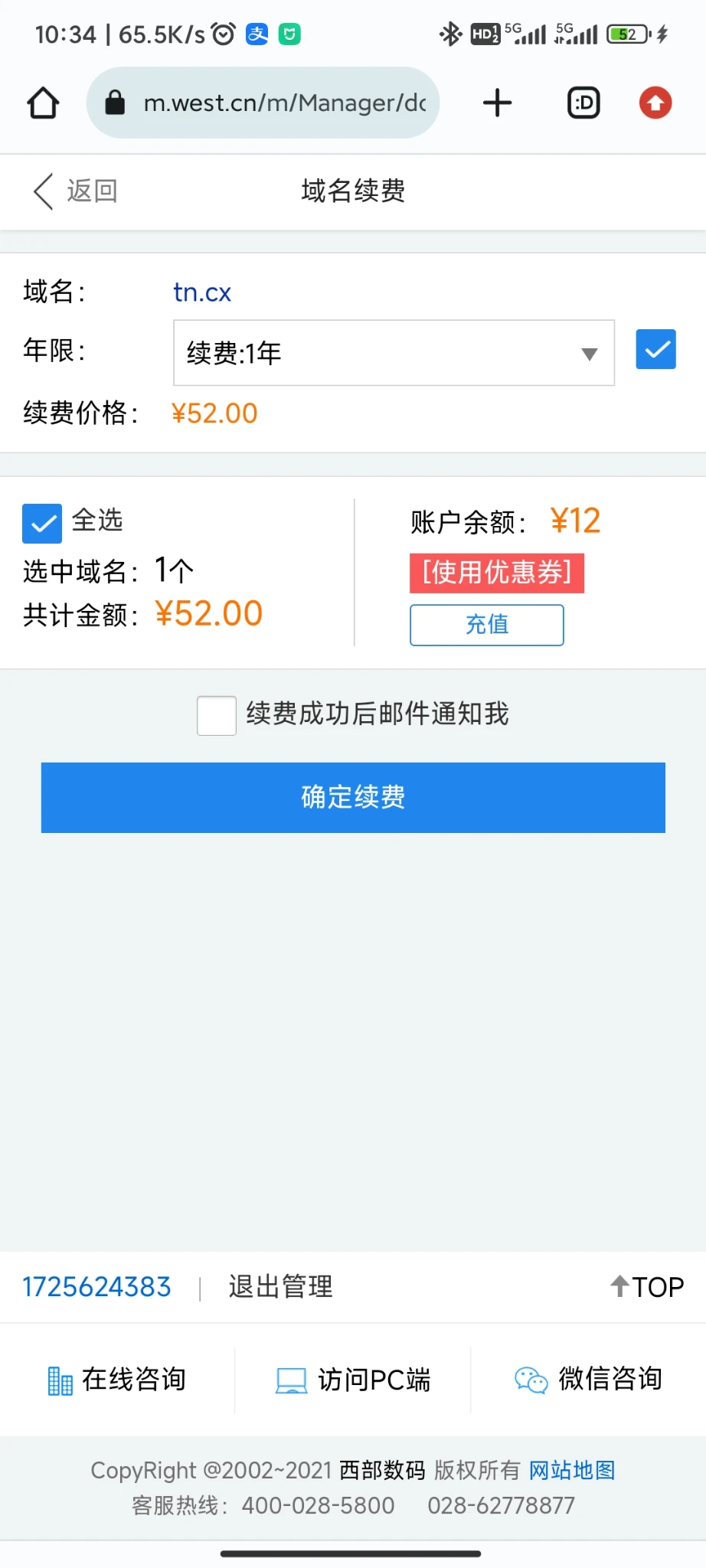Tap 充值 to recharge account balance
The height and width of the screenshot is (1568, 706).
[487, 625]
